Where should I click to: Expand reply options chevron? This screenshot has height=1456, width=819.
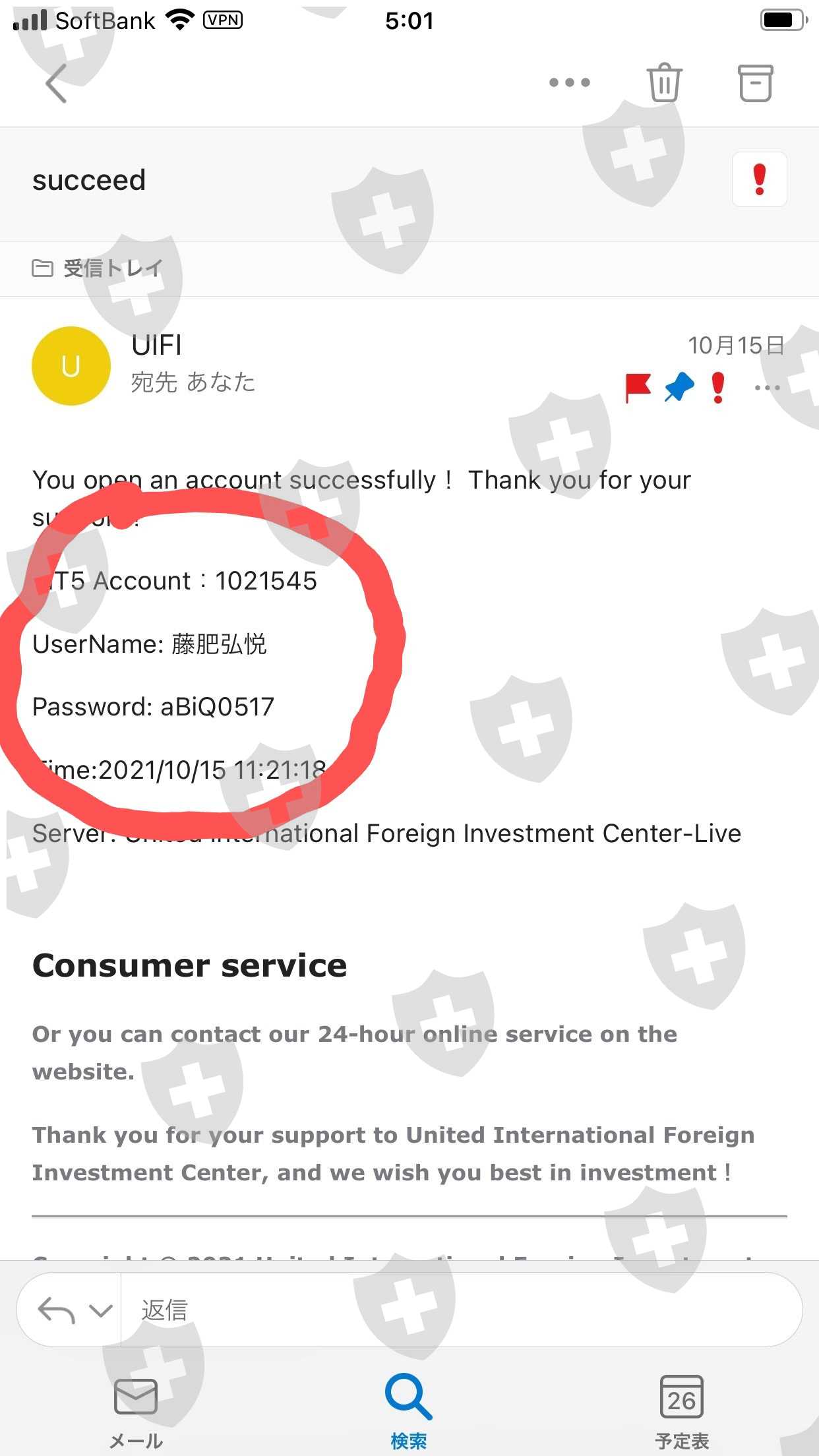pyautogui.click(x=100, y=1310)
